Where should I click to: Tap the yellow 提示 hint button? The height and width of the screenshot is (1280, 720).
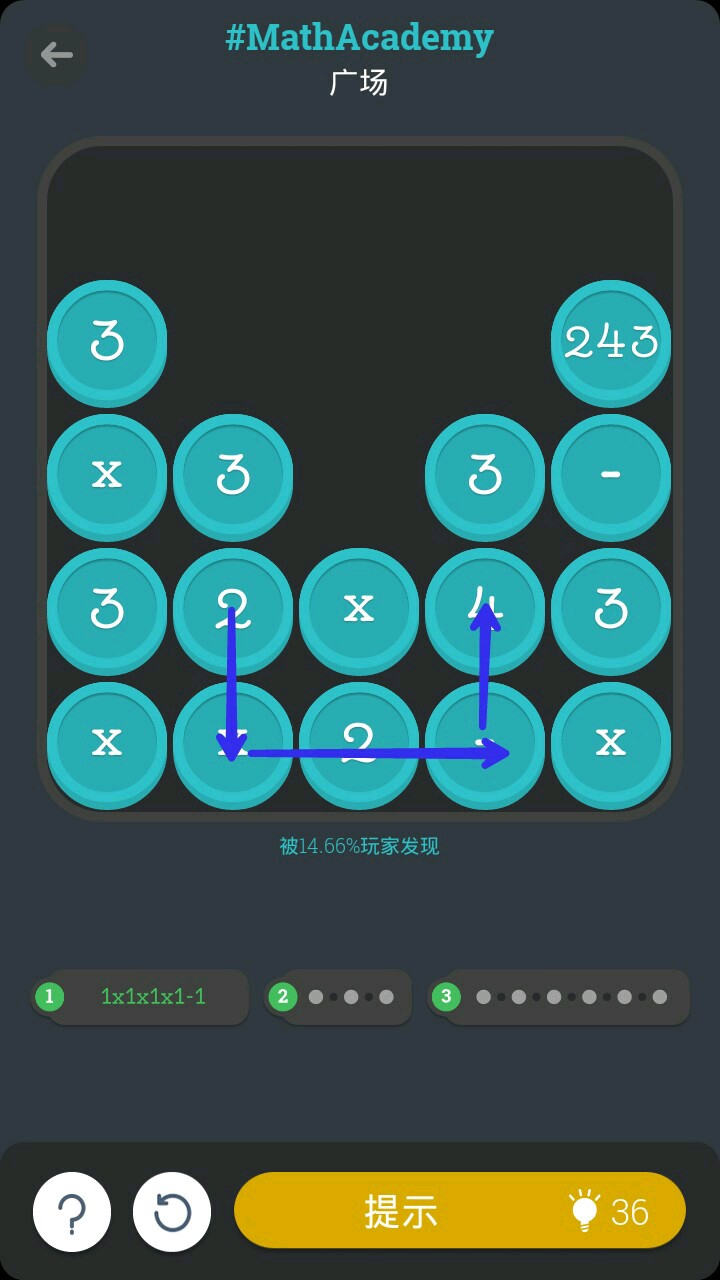[x=460, y=1211]
